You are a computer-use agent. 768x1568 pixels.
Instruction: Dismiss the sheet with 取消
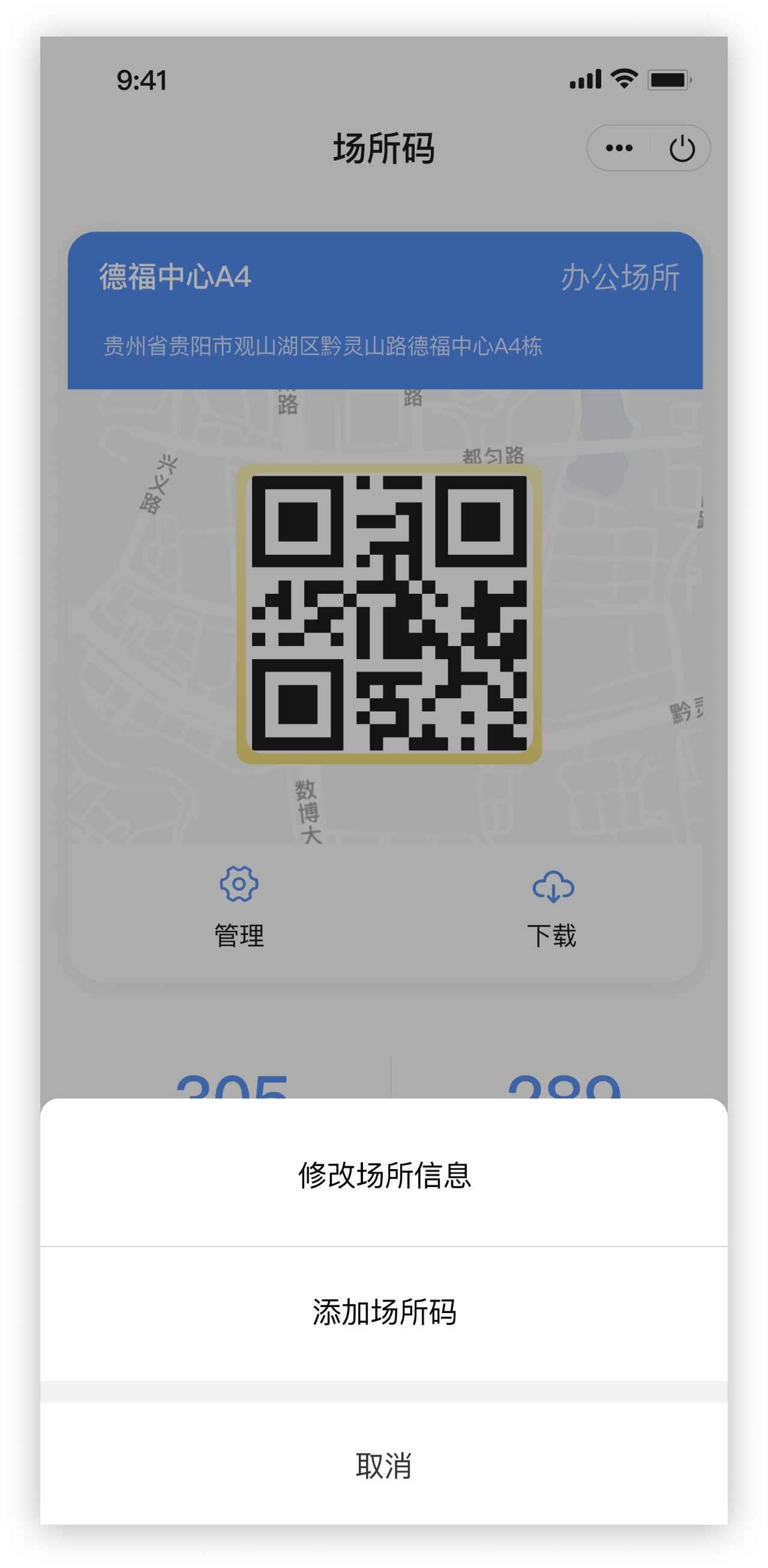[383, 1466]
